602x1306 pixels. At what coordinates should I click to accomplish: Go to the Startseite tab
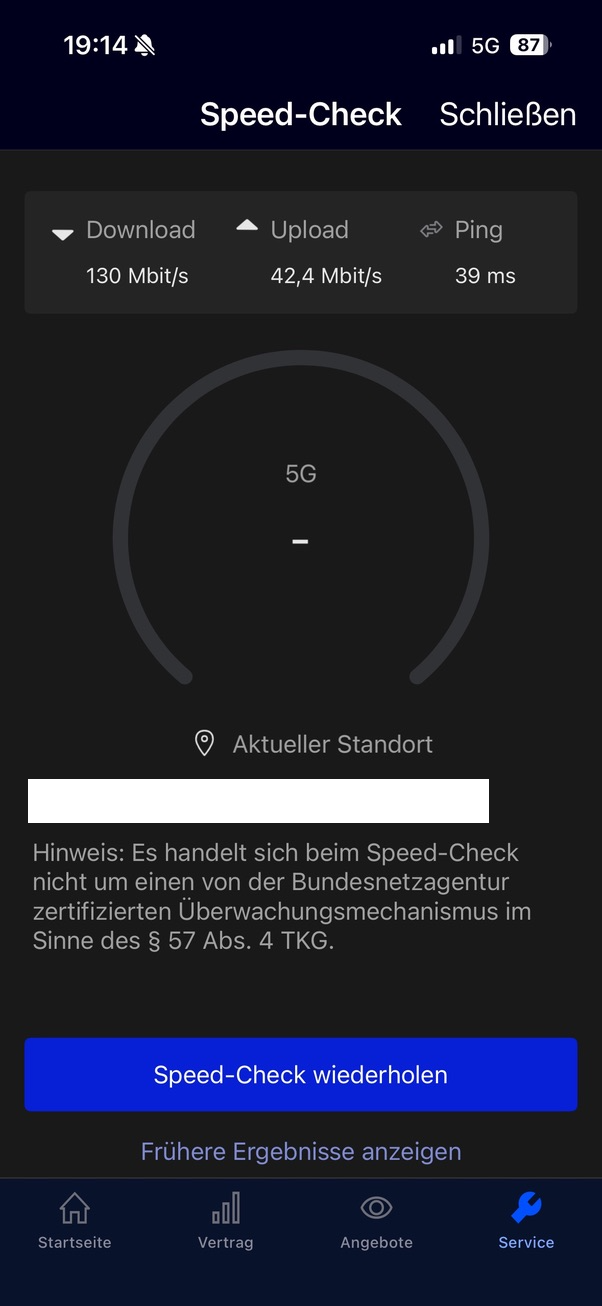click(x=75, y=1221)
